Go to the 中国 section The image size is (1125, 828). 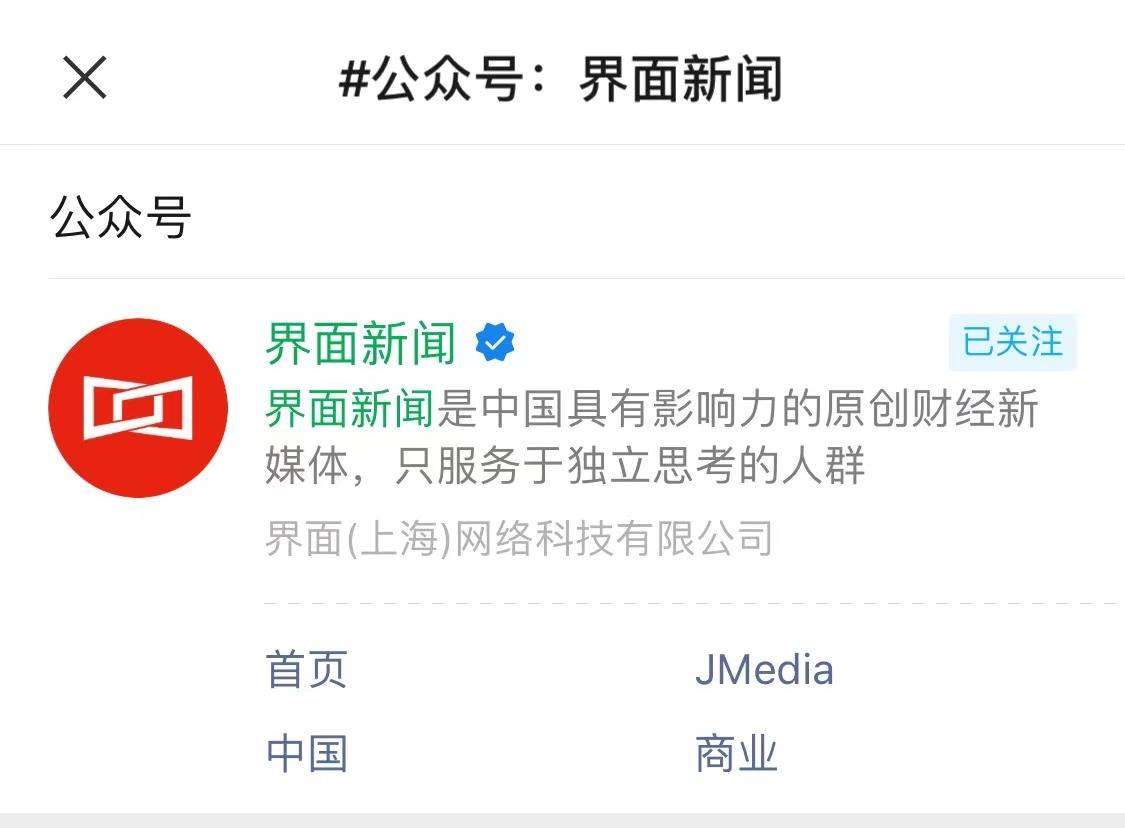306,754
